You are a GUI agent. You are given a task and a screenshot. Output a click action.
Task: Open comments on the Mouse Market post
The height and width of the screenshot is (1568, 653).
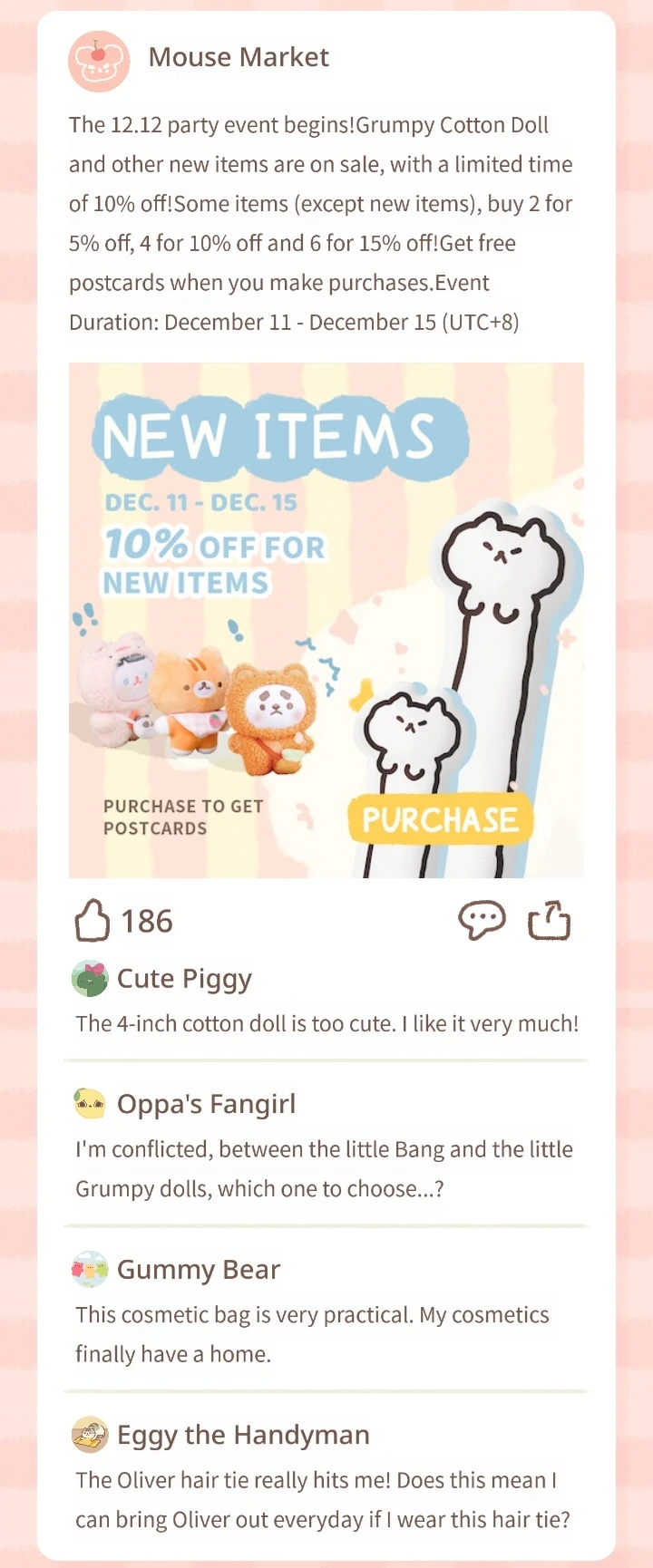click(x=482, y=921)
